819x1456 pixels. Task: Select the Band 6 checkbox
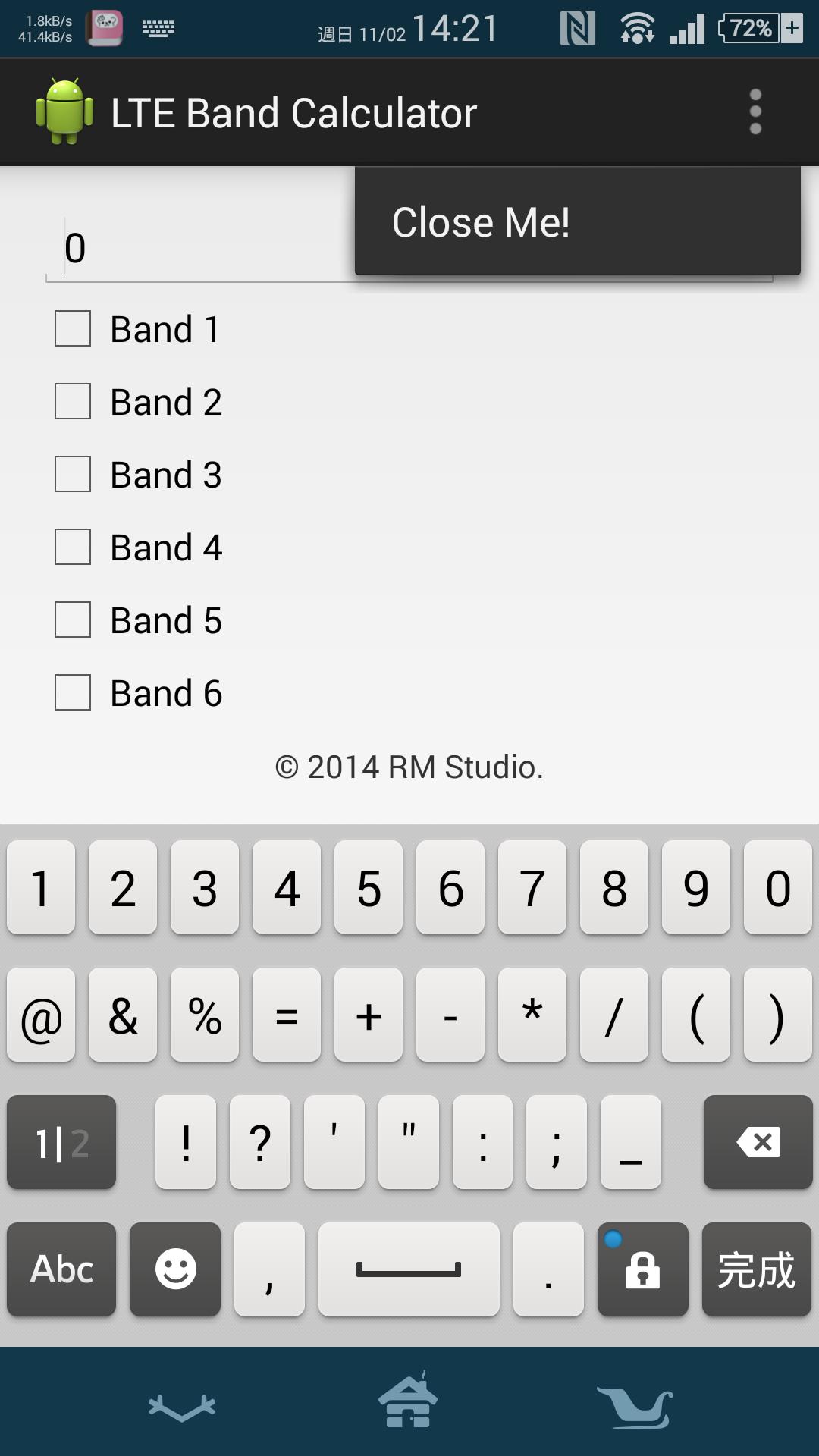[71, 692]
